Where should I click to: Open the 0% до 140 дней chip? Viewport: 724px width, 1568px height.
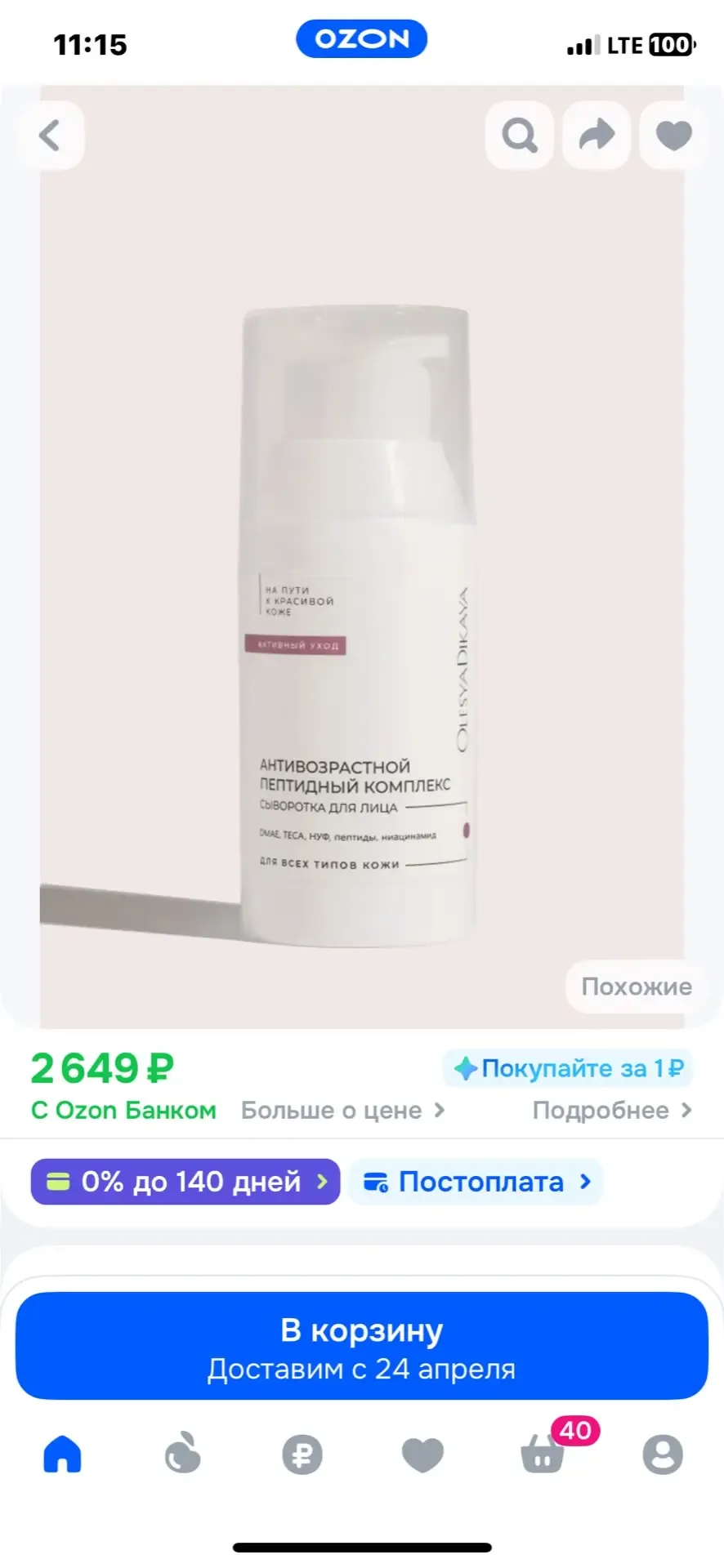(185, 1182)
